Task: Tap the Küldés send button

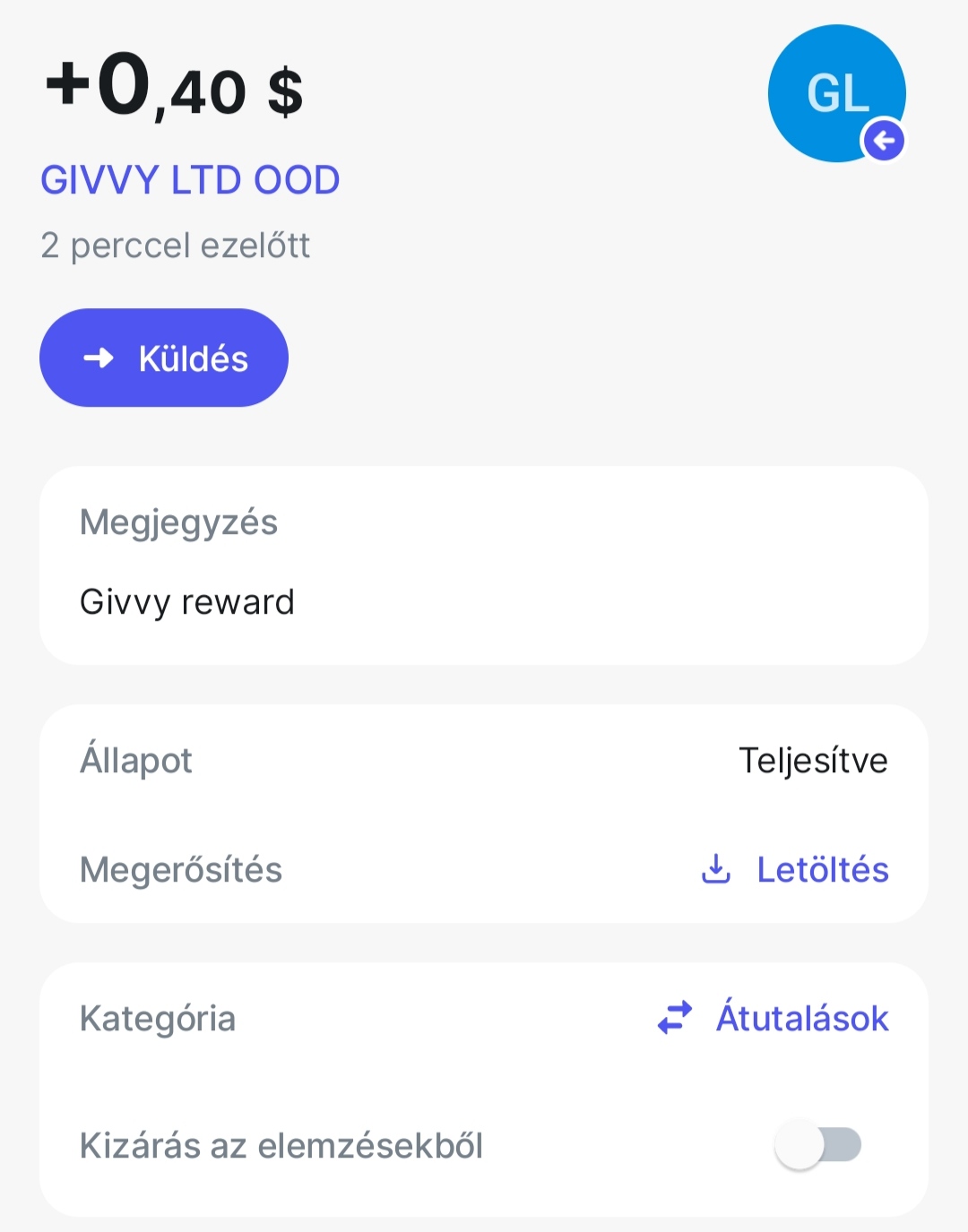Action: click(x=164, y=358)
